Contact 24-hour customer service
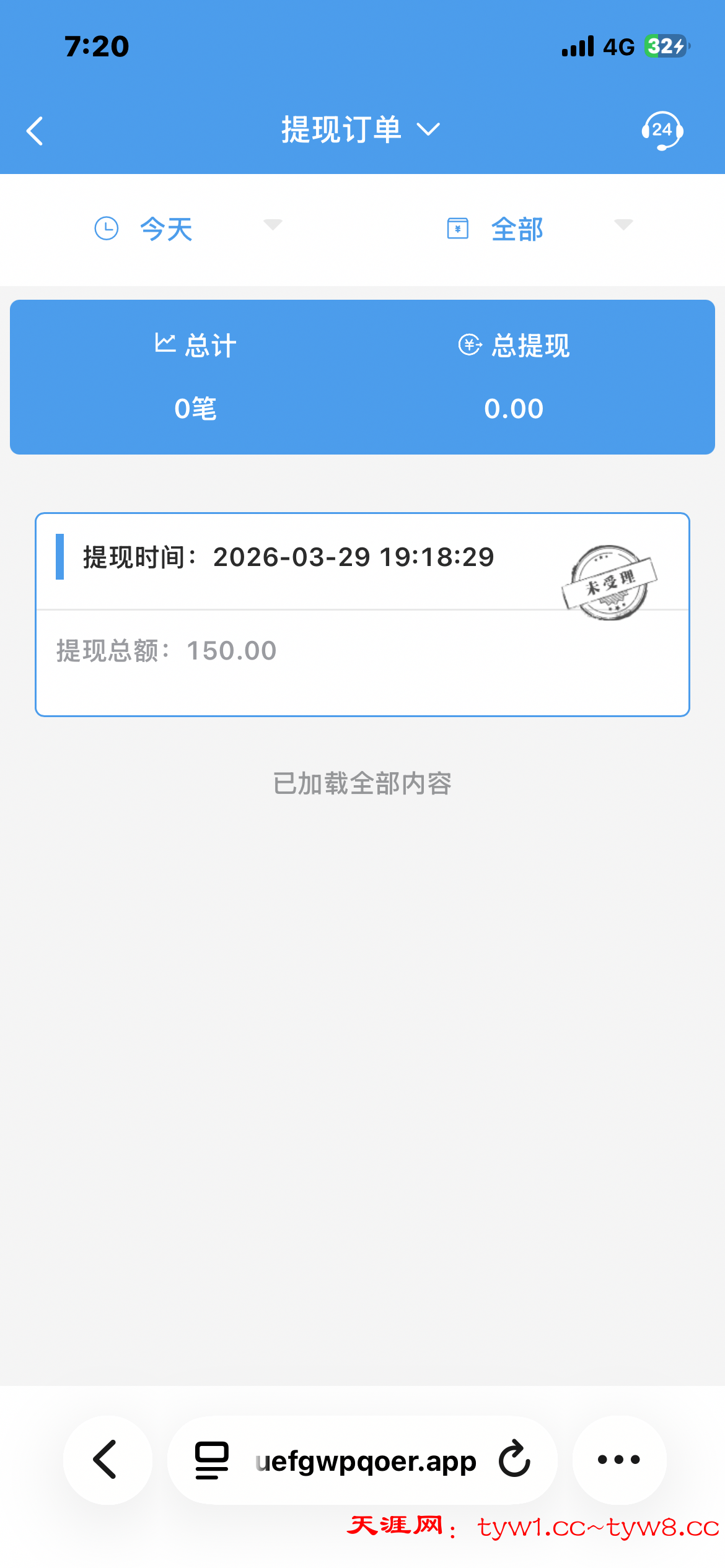This screenshot has height=1568, width=725. (662, 131)
